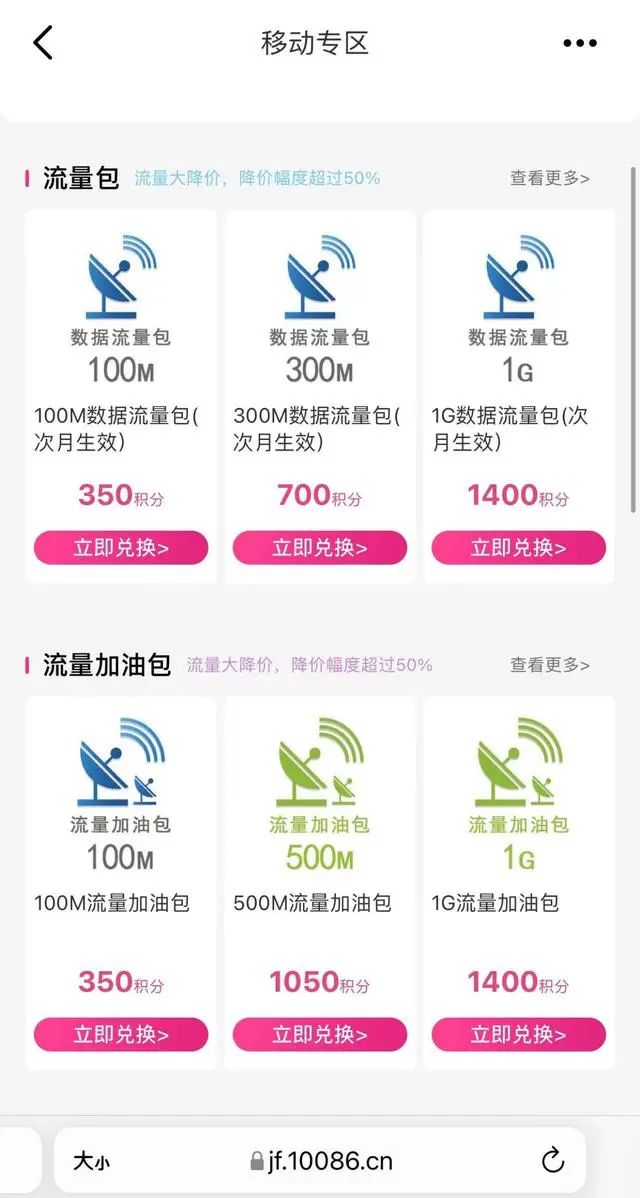Redeem 1G数据流量包 for 1400积分
The width and height of the screenshot is (640, 1198).
[x=518, y=548]
